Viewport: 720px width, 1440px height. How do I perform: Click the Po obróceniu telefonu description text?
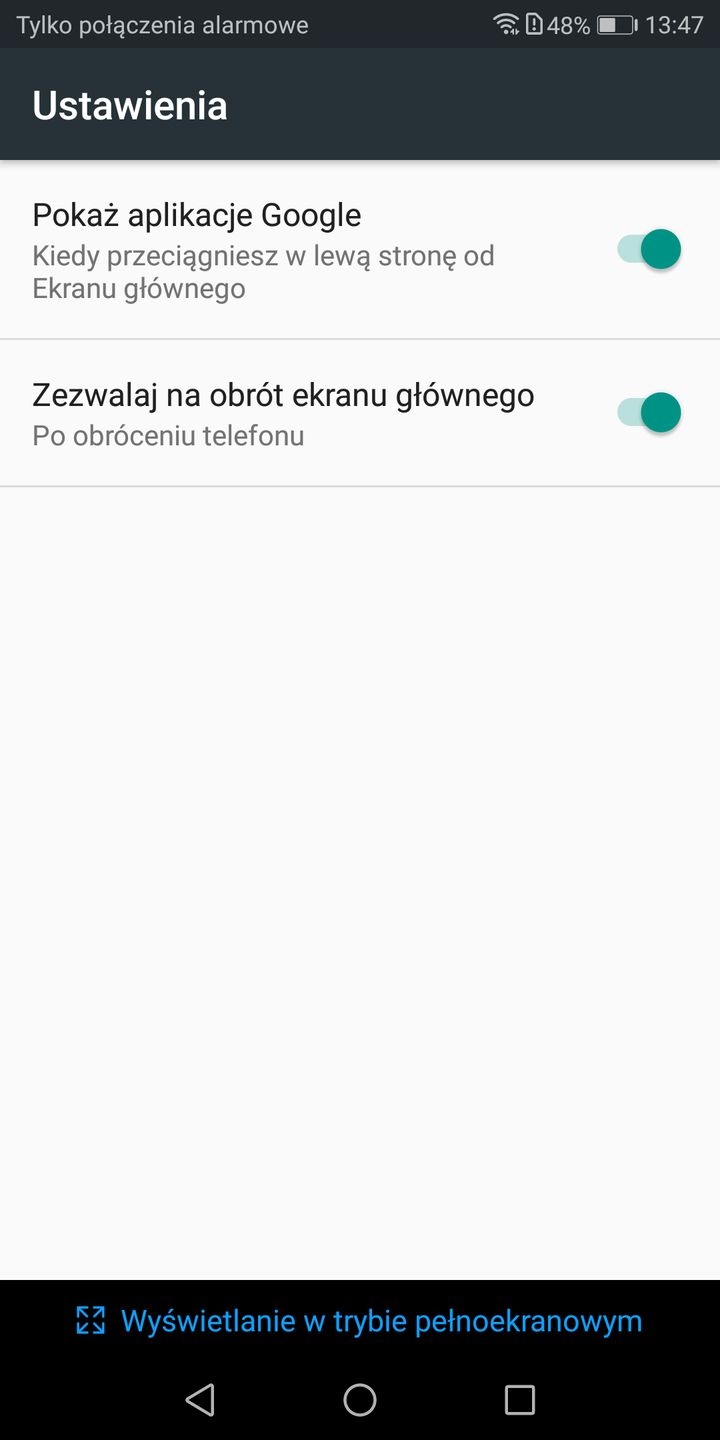click(166, 435)
